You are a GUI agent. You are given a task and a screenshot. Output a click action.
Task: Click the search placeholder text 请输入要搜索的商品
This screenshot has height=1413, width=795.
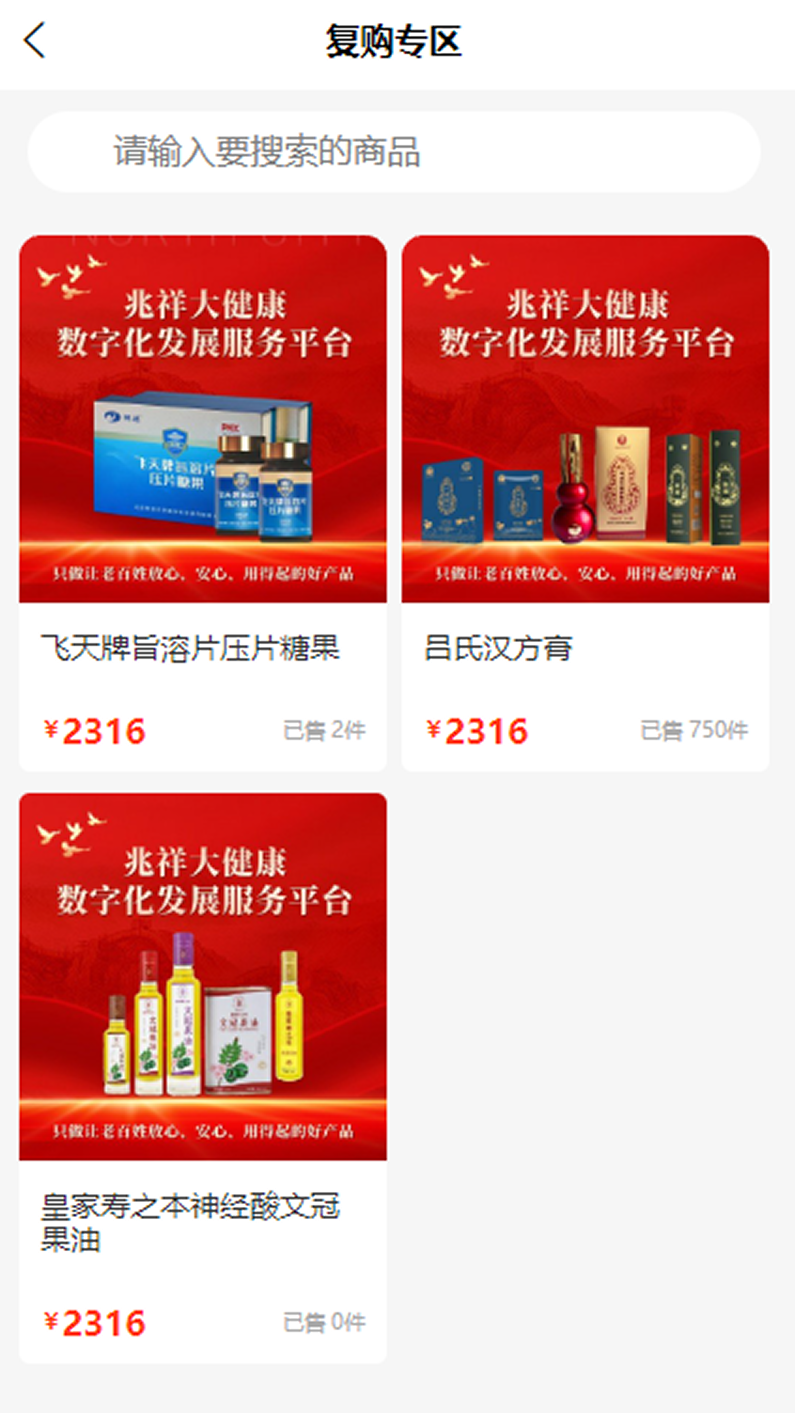[269, 152]
